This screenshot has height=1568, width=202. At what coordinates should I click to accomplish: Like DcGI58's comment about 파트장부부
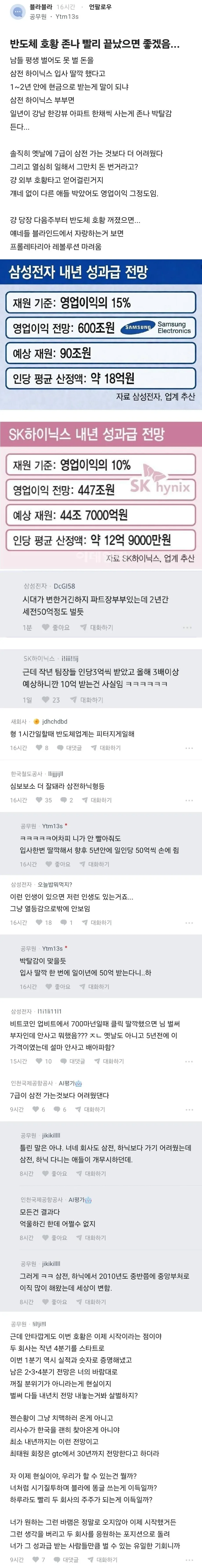[x=55, y=627]
